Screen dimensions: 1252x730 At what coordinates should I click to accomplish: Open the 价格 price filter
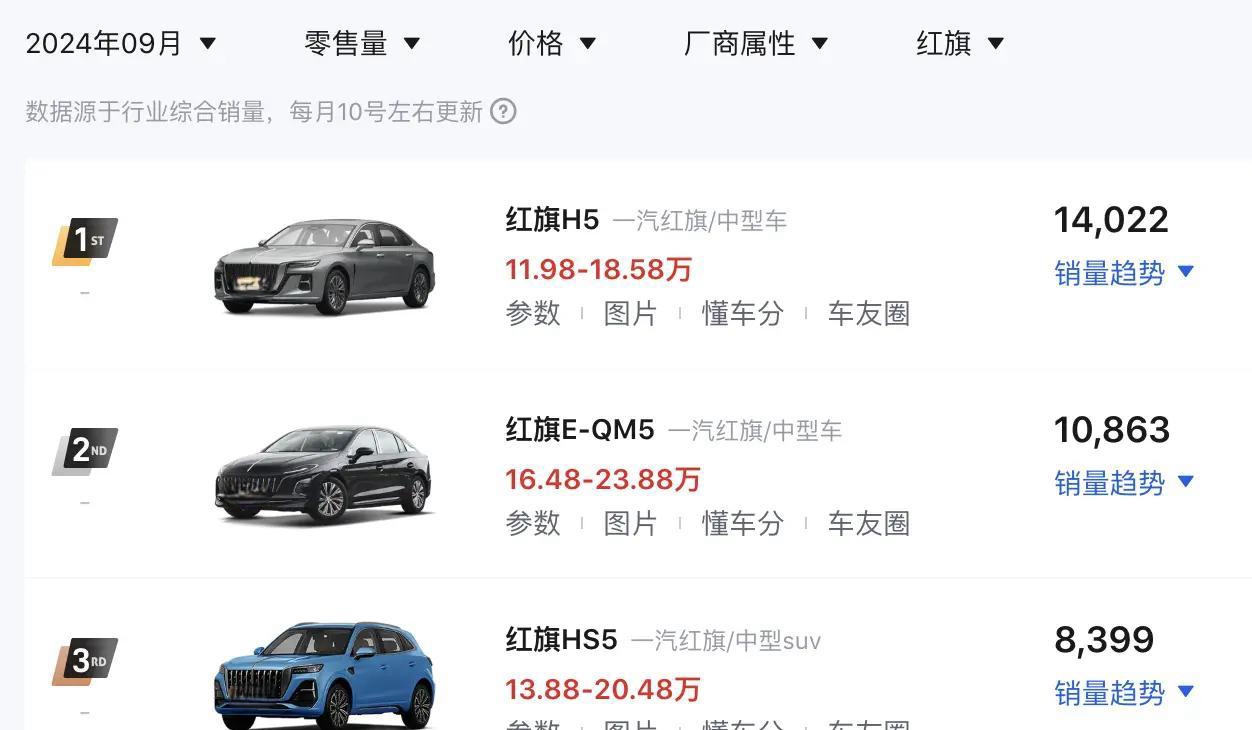click(552, 43)
